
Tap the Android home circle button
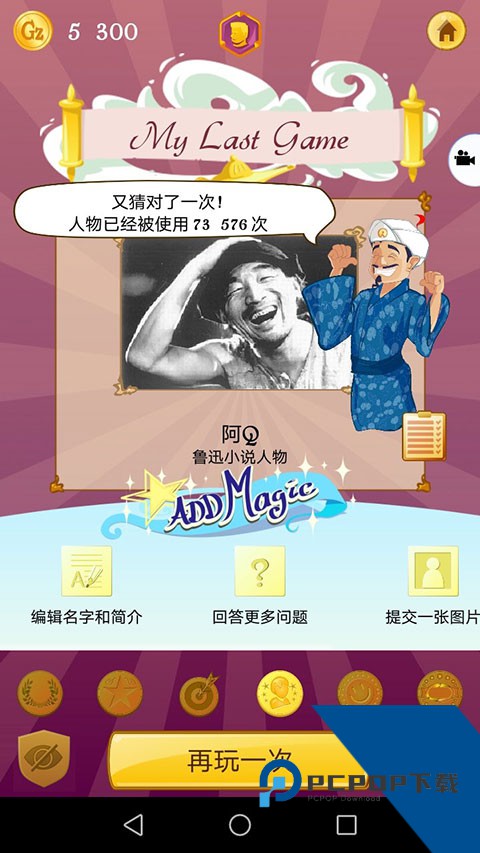[240, 825]
